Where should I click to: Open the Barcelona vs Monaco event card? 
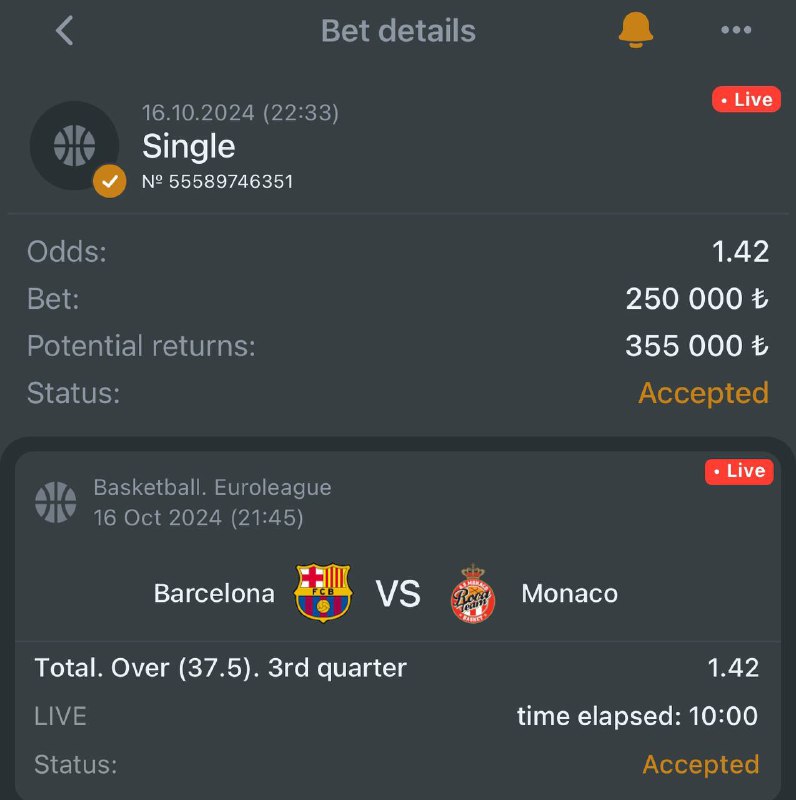click(x=397, y=594)
